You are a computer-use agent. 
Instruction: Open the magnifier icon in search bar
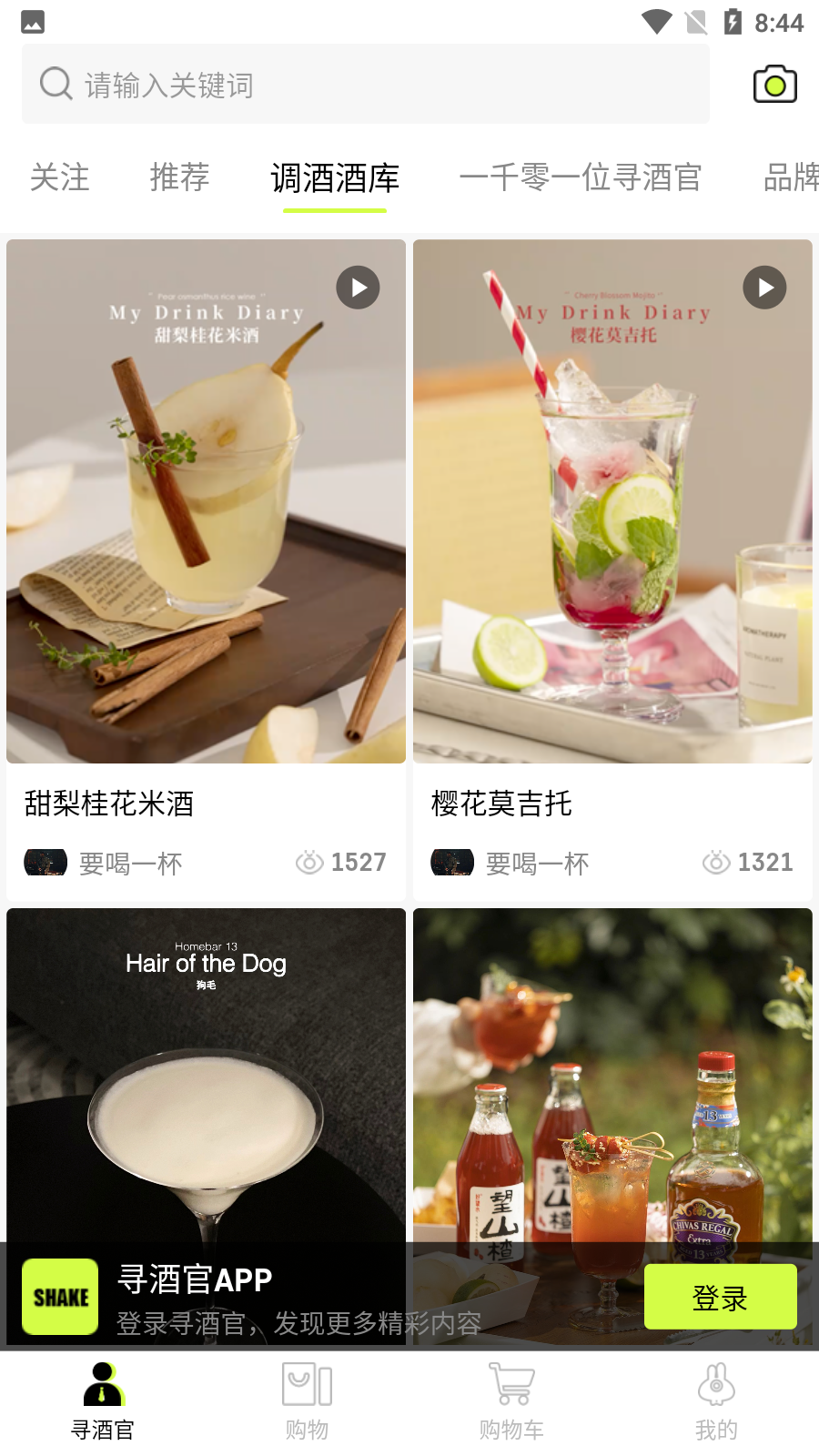click(x=56, y=83)
